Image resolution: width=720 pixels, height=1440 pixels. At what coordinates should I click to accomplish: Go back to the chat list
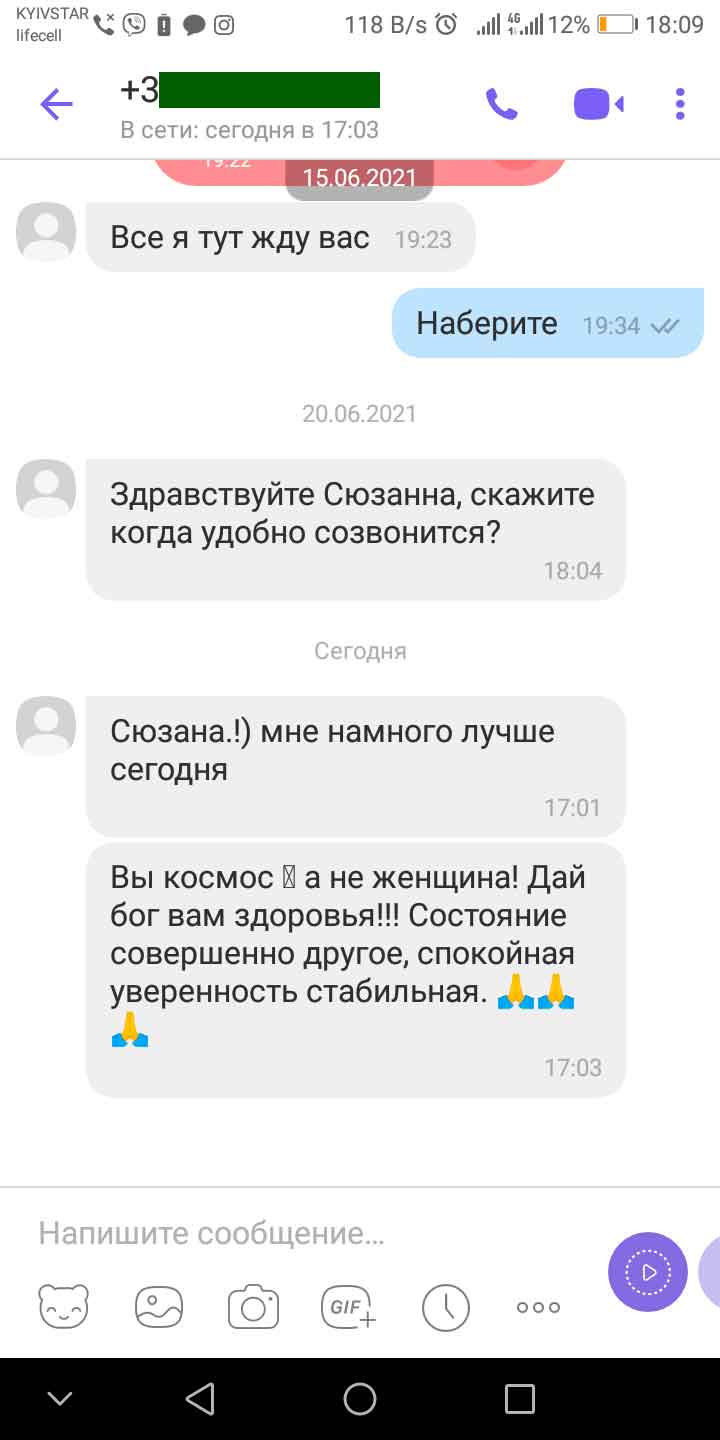56,104
